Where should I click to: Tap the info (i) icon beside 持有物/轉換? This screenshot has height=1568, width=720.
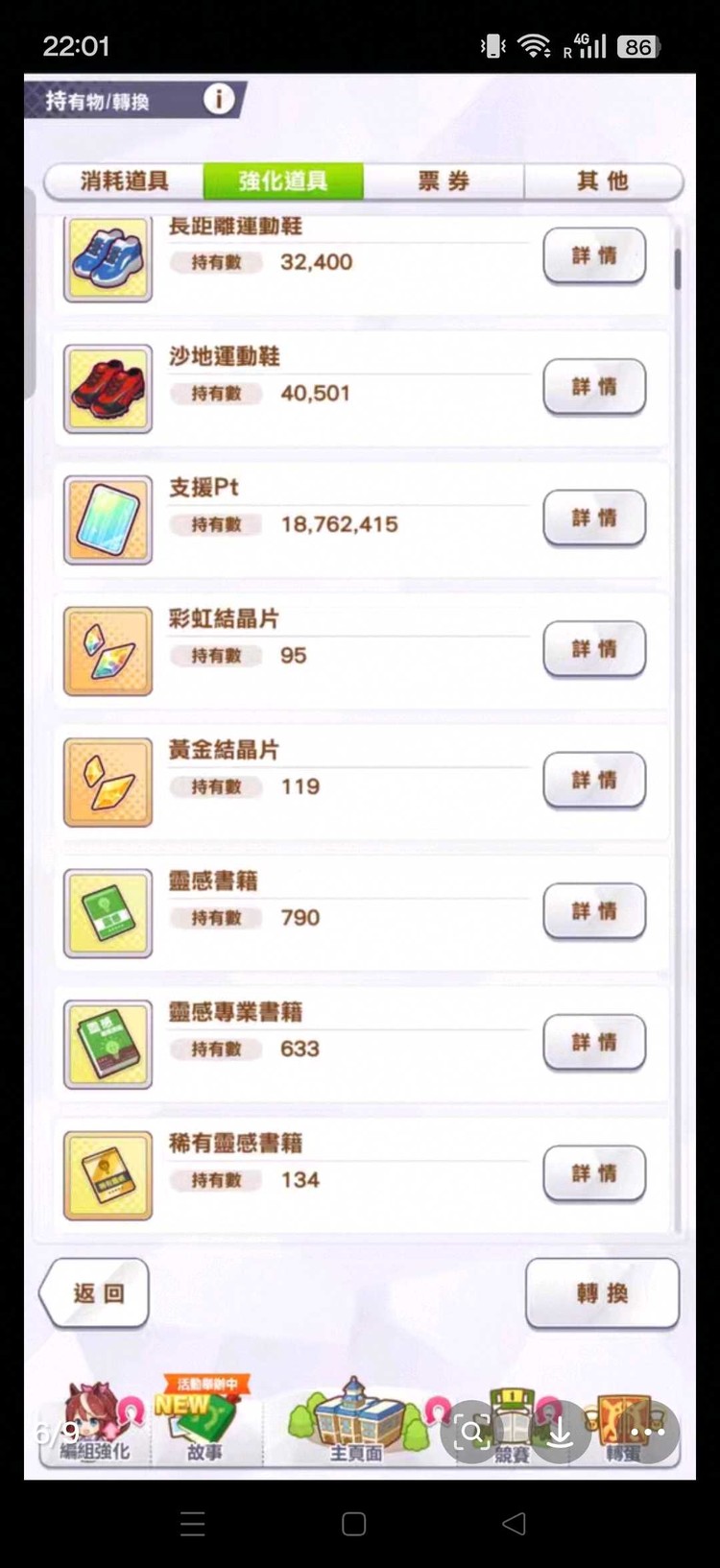(x=217, y=101)
